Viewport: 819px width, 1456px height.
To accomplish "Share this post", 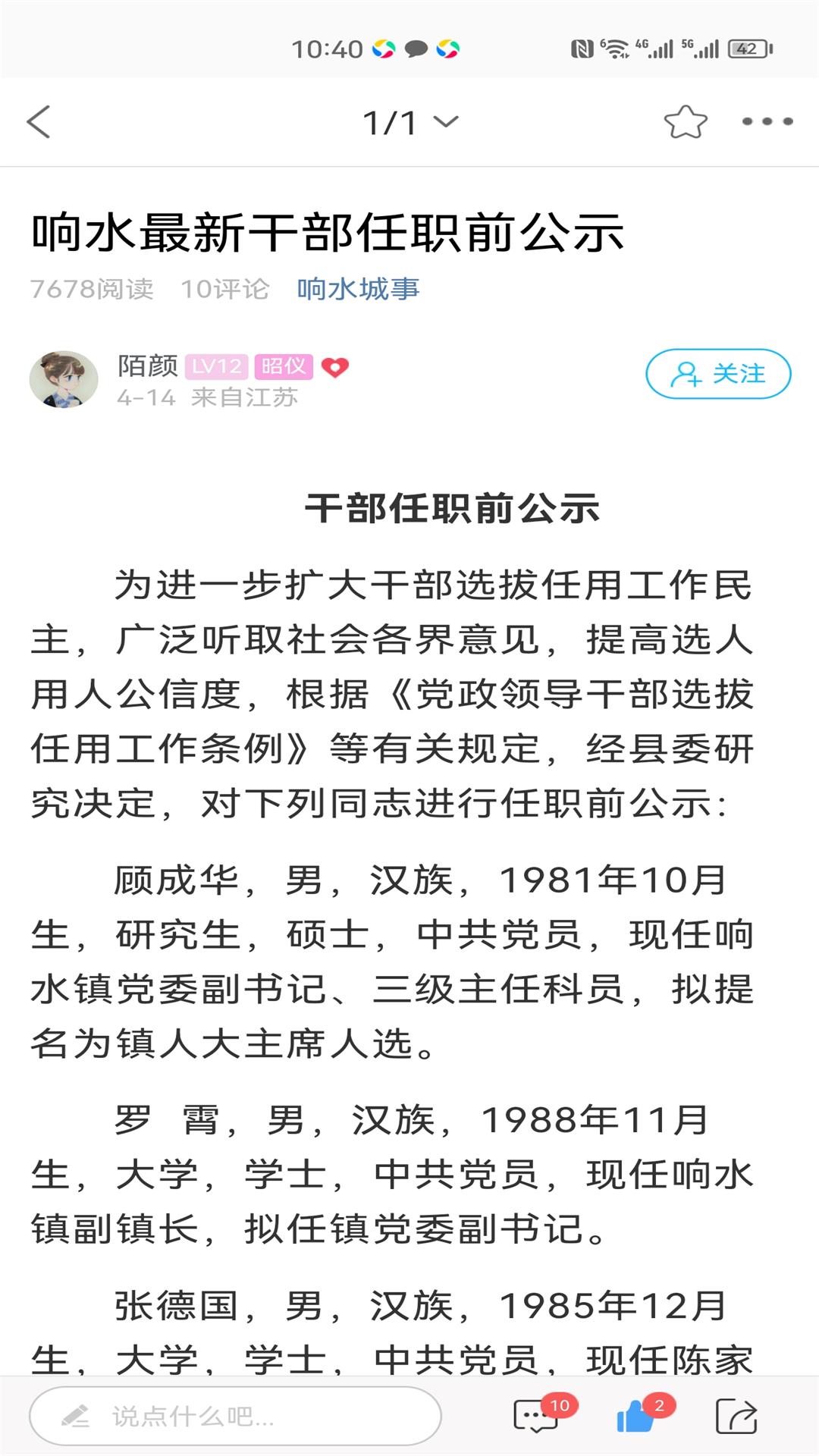I will (x=736, y=1416).
